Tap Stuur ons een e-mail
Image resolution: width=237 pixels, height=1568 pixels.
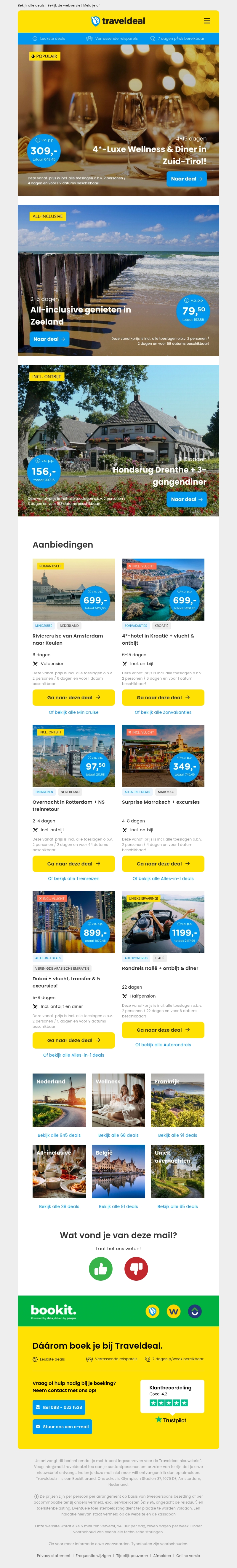(62, 1426)
